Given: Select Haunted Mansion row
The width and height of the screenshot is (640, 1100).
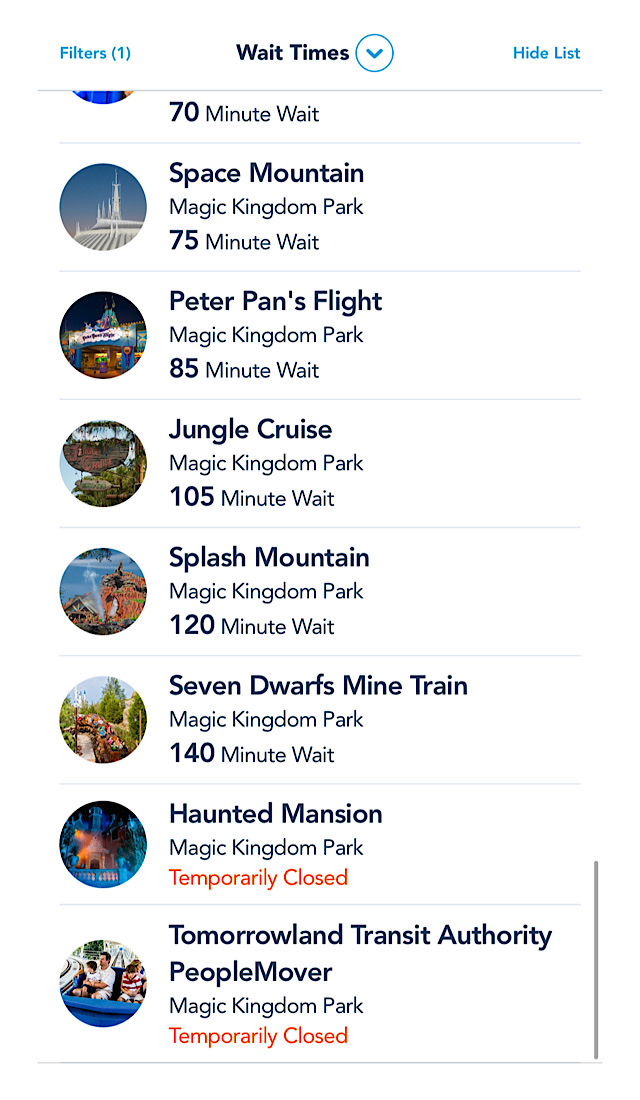Looking at the screenshot, I should pyautogui.click(x=319, y=845).
